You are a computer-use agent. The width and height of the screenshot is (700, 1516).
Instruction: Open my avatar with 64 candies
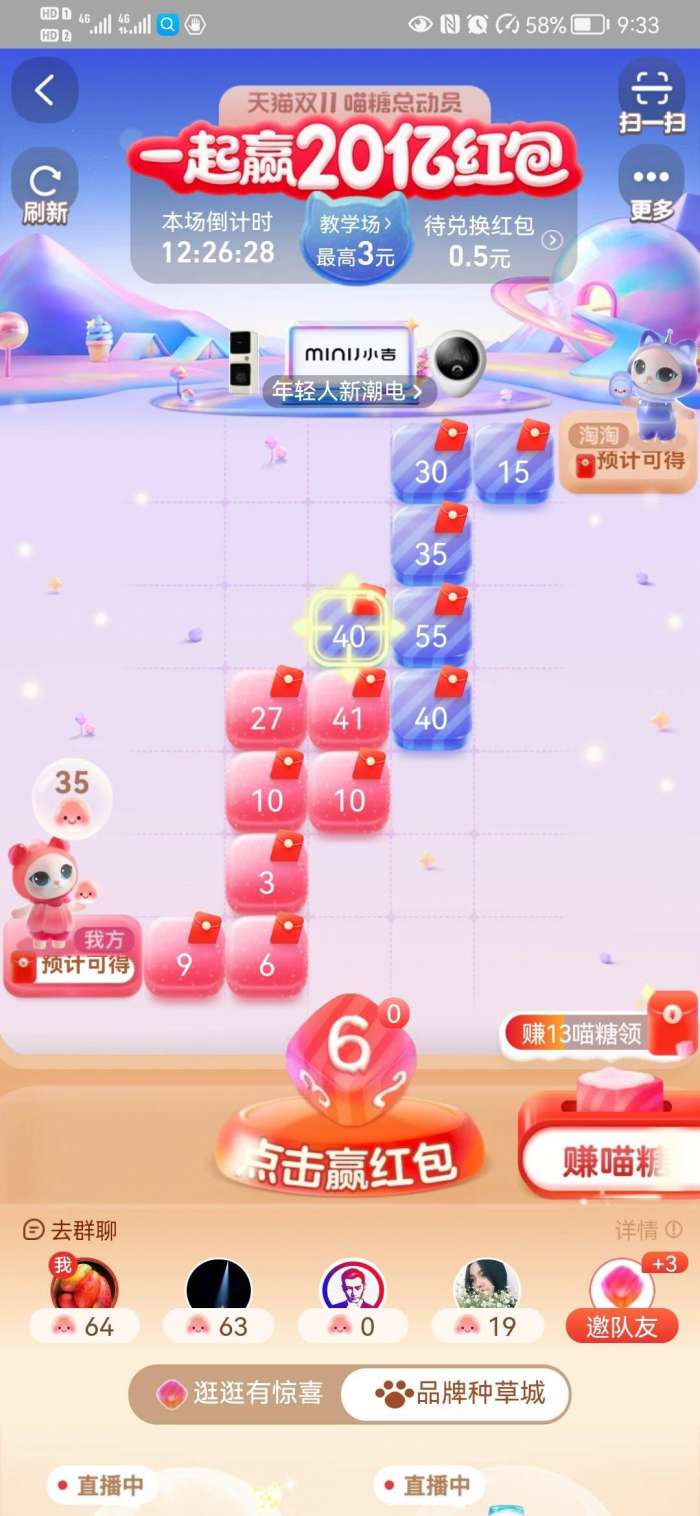84,1285
